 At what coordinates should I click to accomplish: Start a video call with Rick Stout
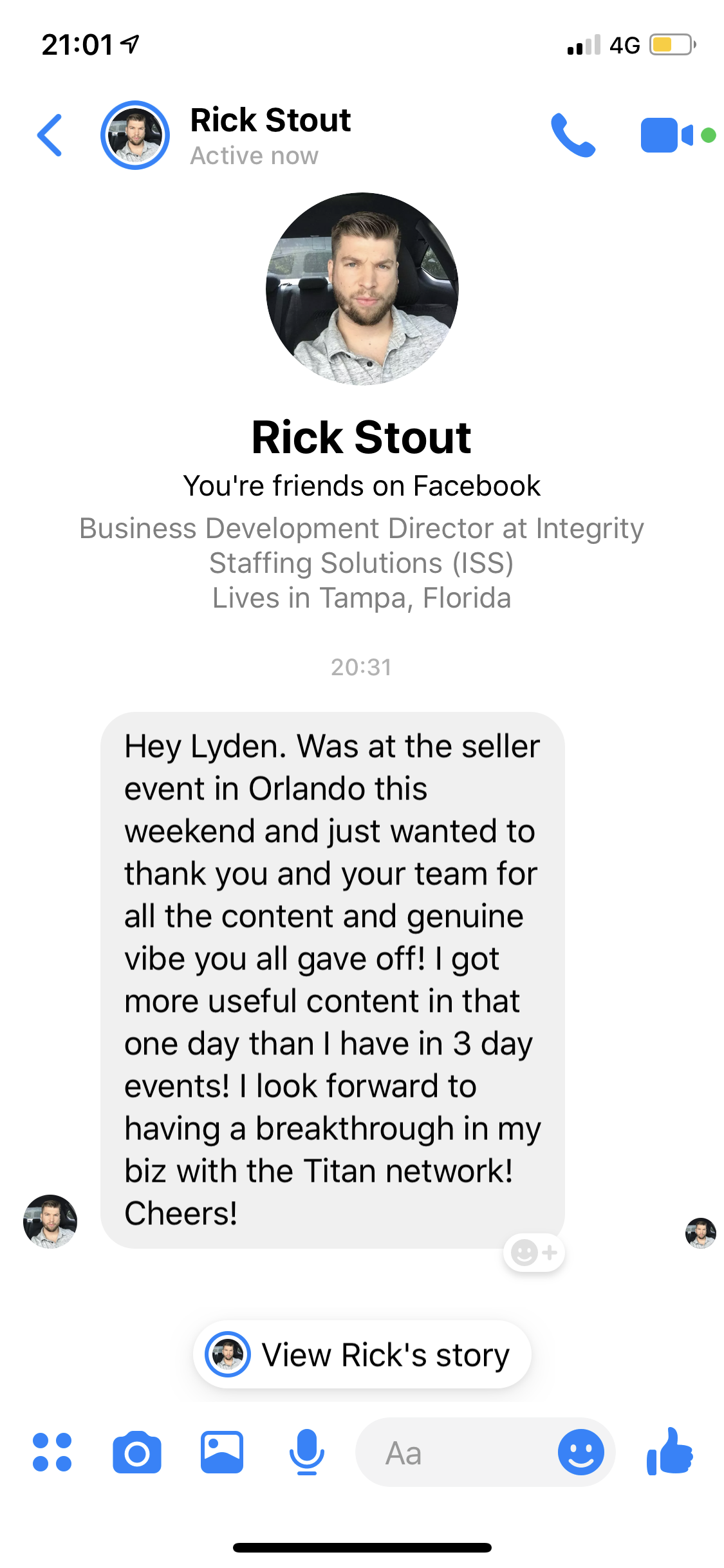pyautogui.click(x=666, y=135)
